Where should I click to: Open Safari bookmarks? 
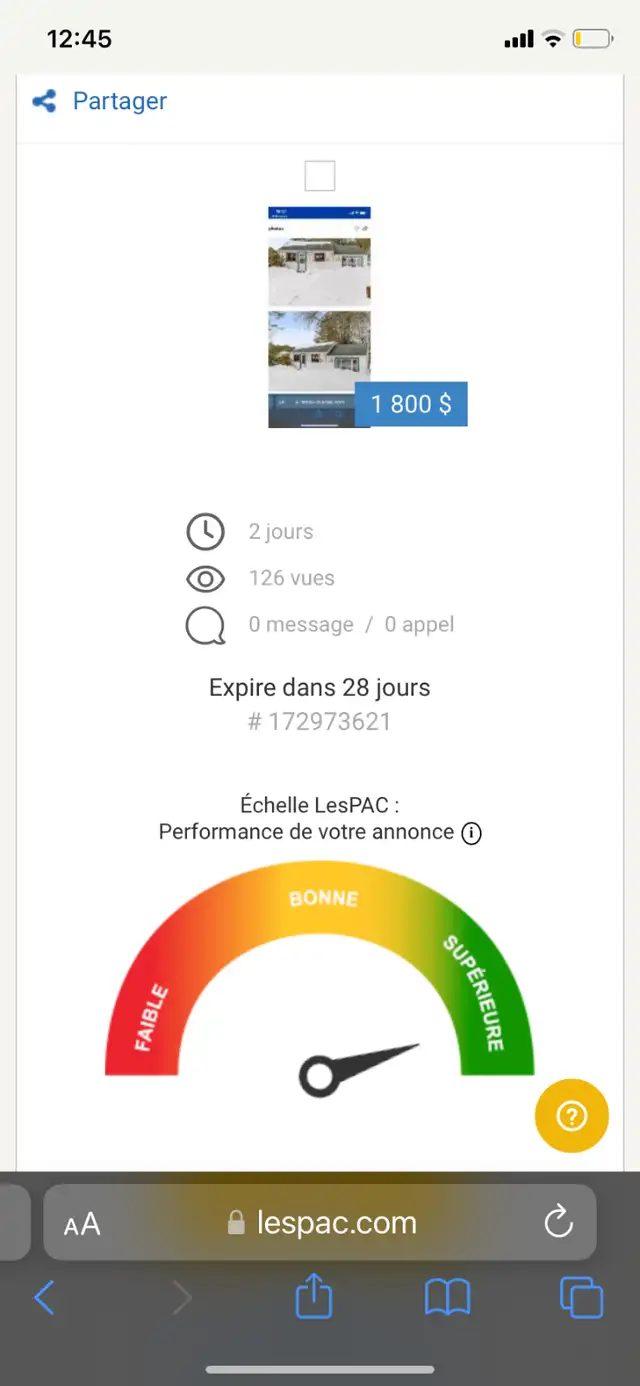pos(447,1298)
